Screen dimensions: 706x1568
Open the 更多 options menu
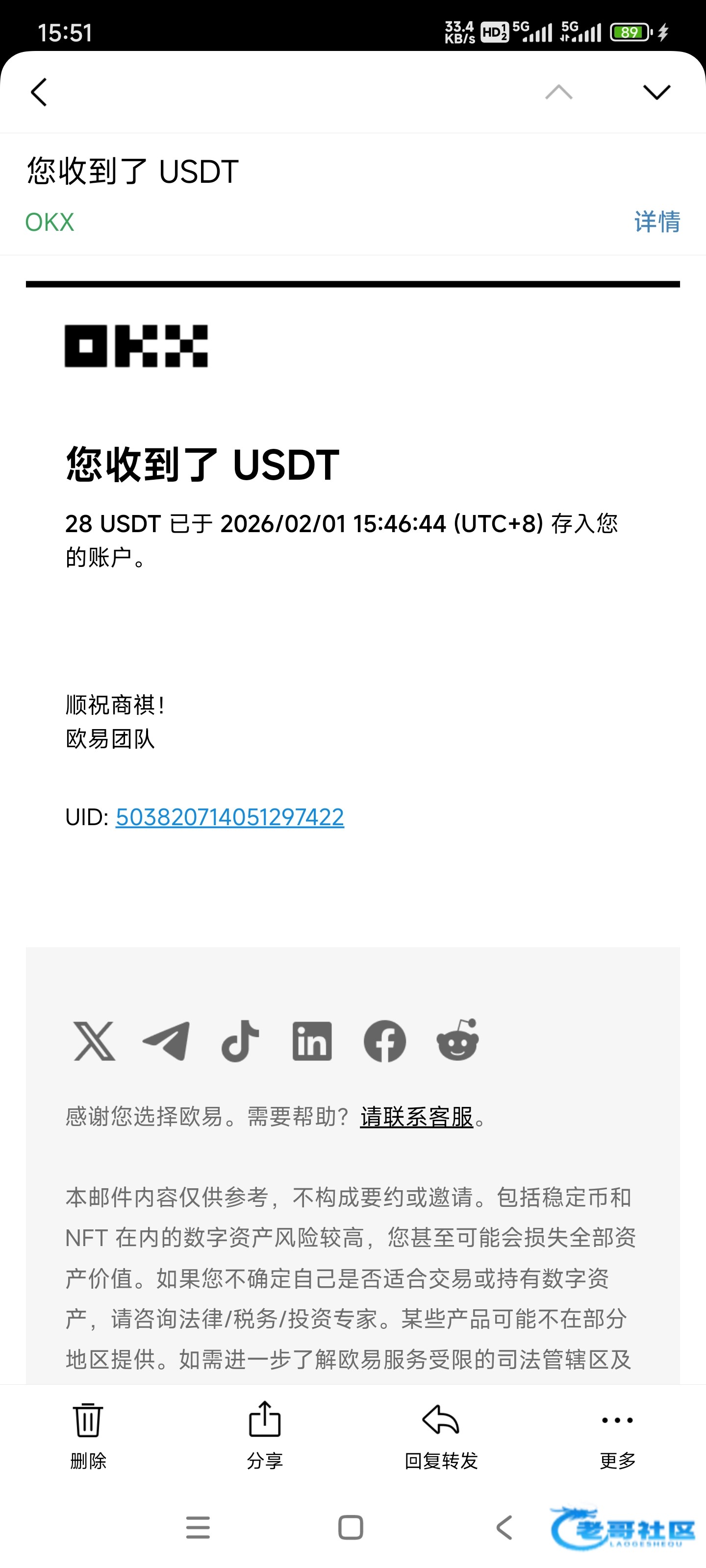click(x=618, y=1435)
